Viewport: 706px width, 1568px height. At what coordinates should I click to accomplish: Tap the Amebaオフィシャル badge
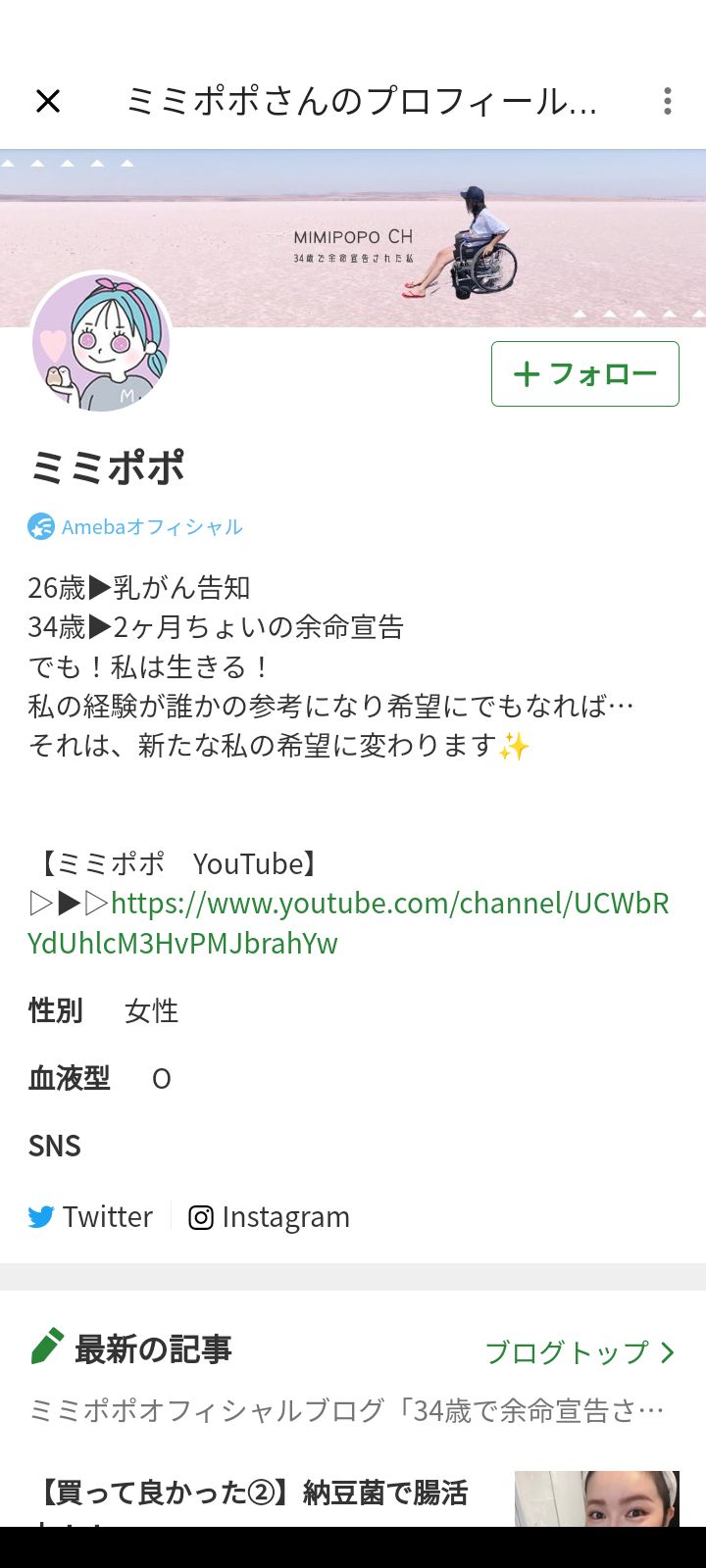point(135,526)
